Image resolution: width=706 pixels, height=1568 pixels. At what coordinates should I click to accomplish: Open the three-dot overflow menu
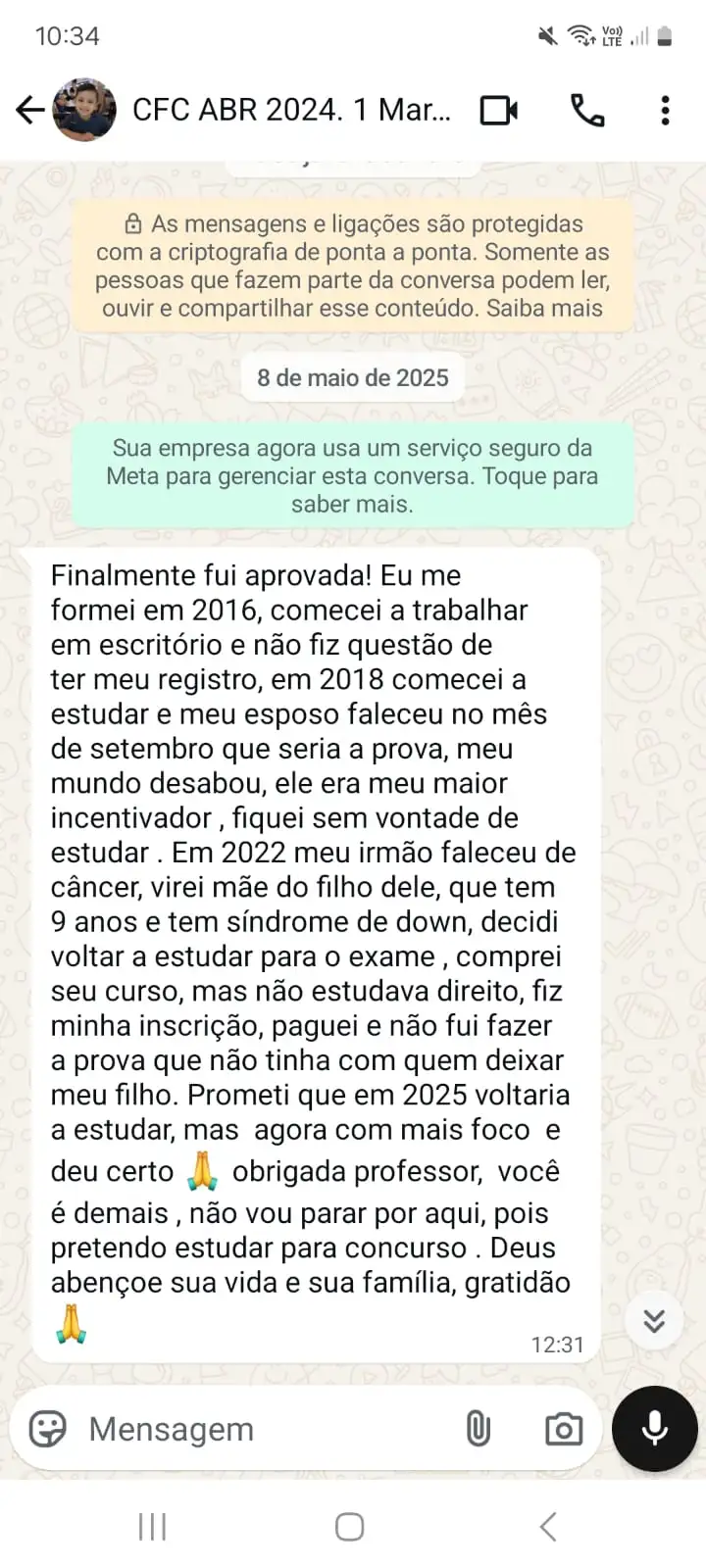pyautogui.click(x=665, y=110)
